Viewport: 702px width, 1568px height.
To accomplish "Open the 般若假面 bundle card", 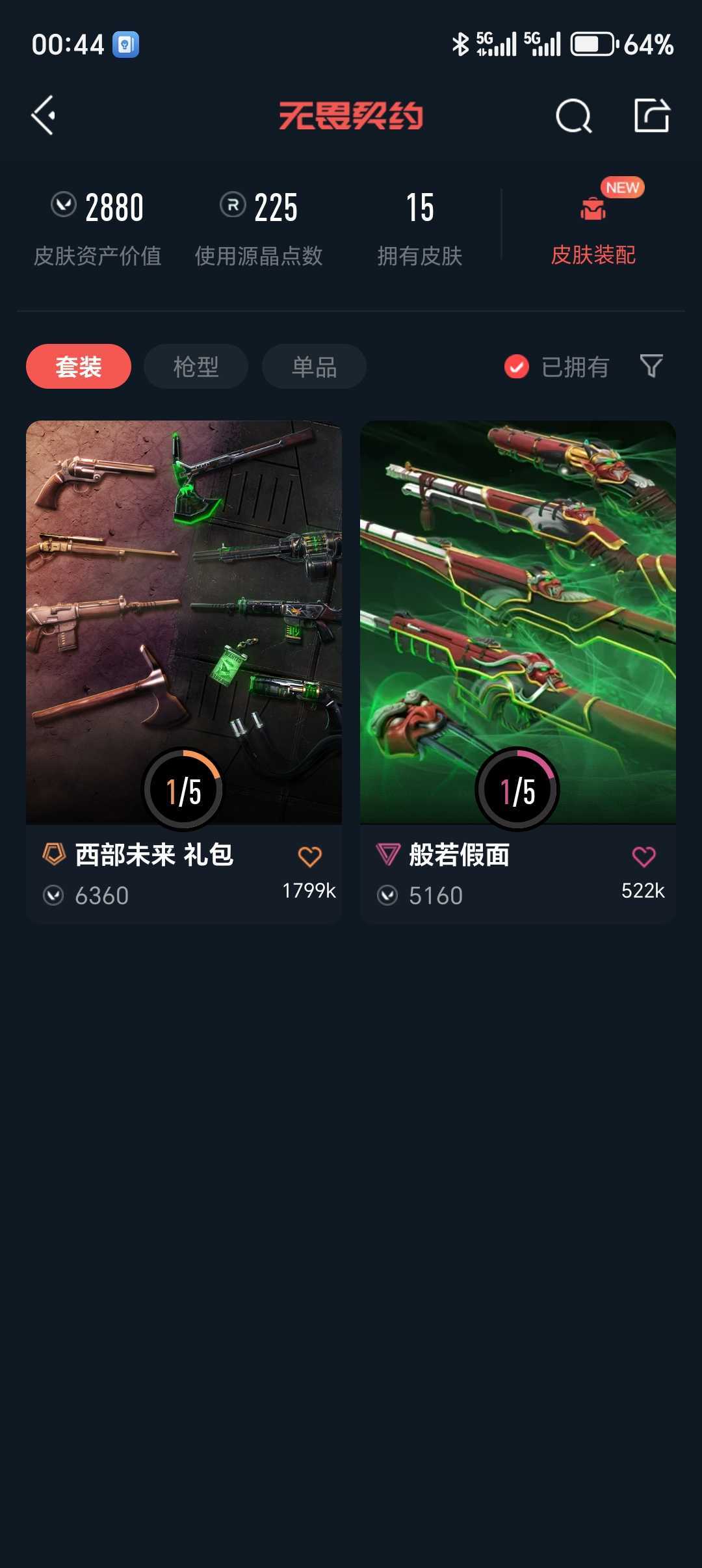I will click(517, 618).
